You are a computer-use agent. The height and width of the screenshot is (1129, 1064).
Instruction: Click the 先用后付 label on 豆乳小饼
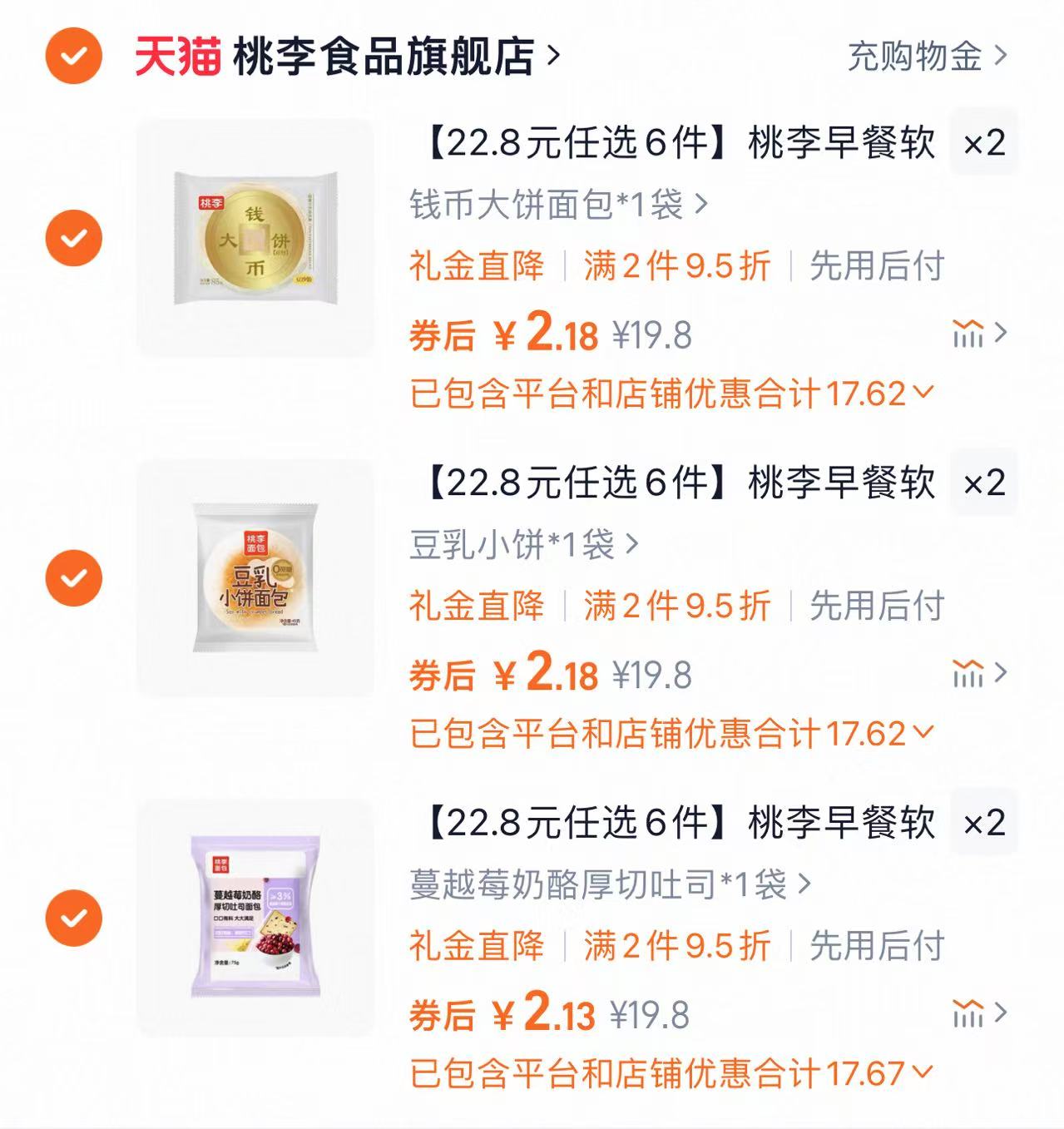(x=873, y=609)
